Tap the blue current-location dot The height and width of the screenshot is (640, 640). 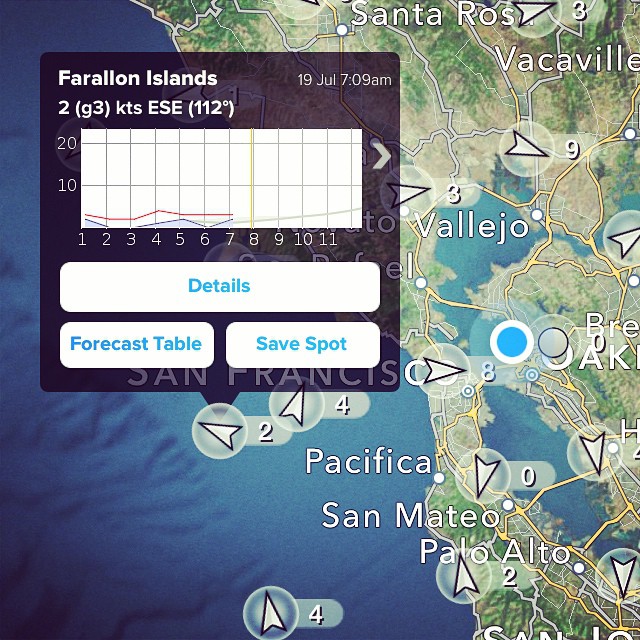(512, 341)
